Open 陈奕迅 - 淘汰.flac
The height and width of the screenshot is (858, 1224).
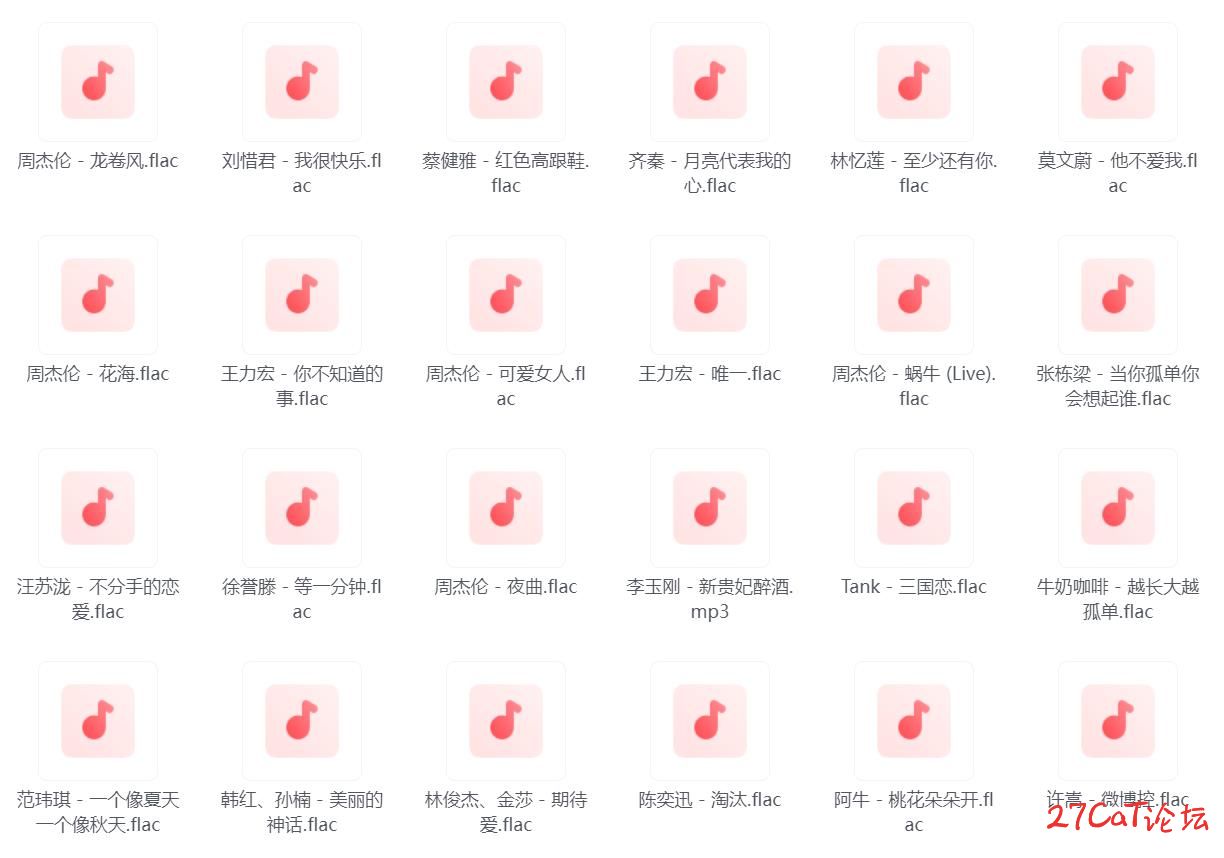coord(710,721)
